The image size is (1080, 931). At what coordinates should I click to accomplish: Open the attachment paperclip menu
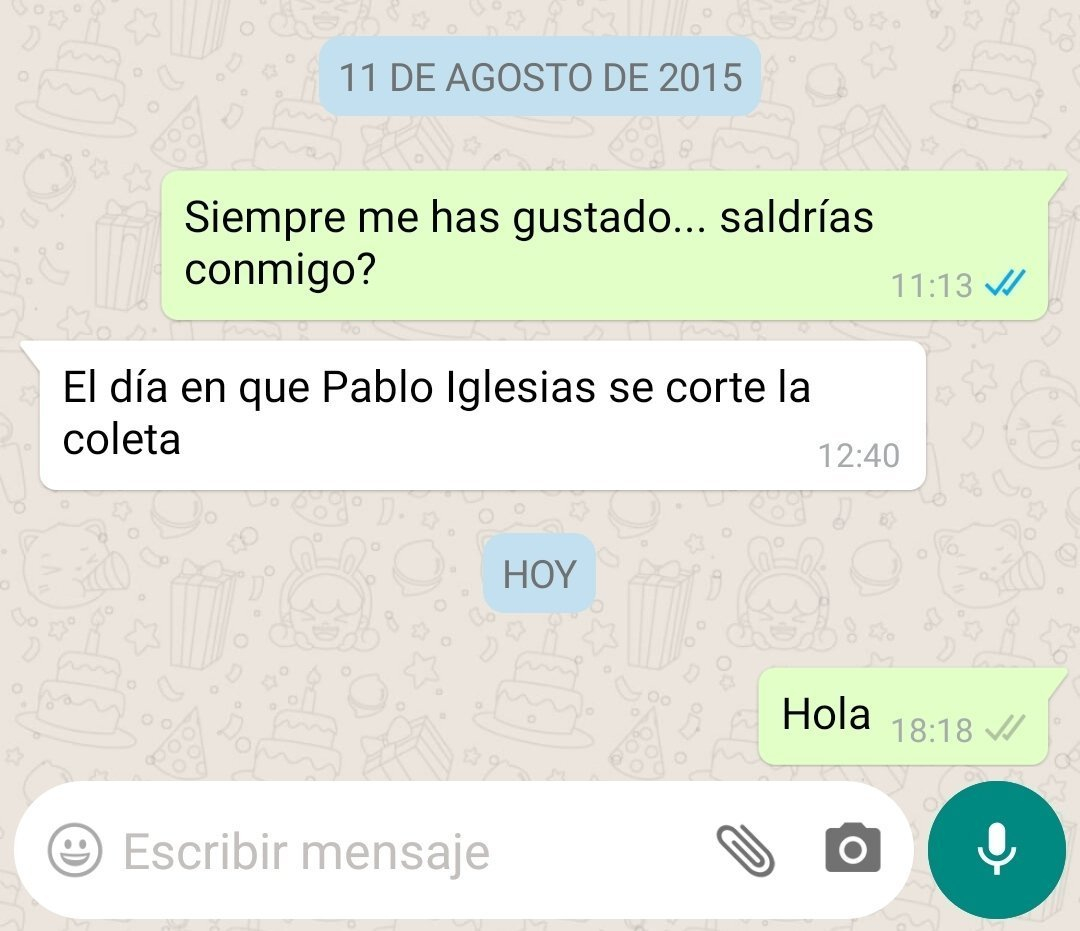pyautogui.click(x=746, y=851)
